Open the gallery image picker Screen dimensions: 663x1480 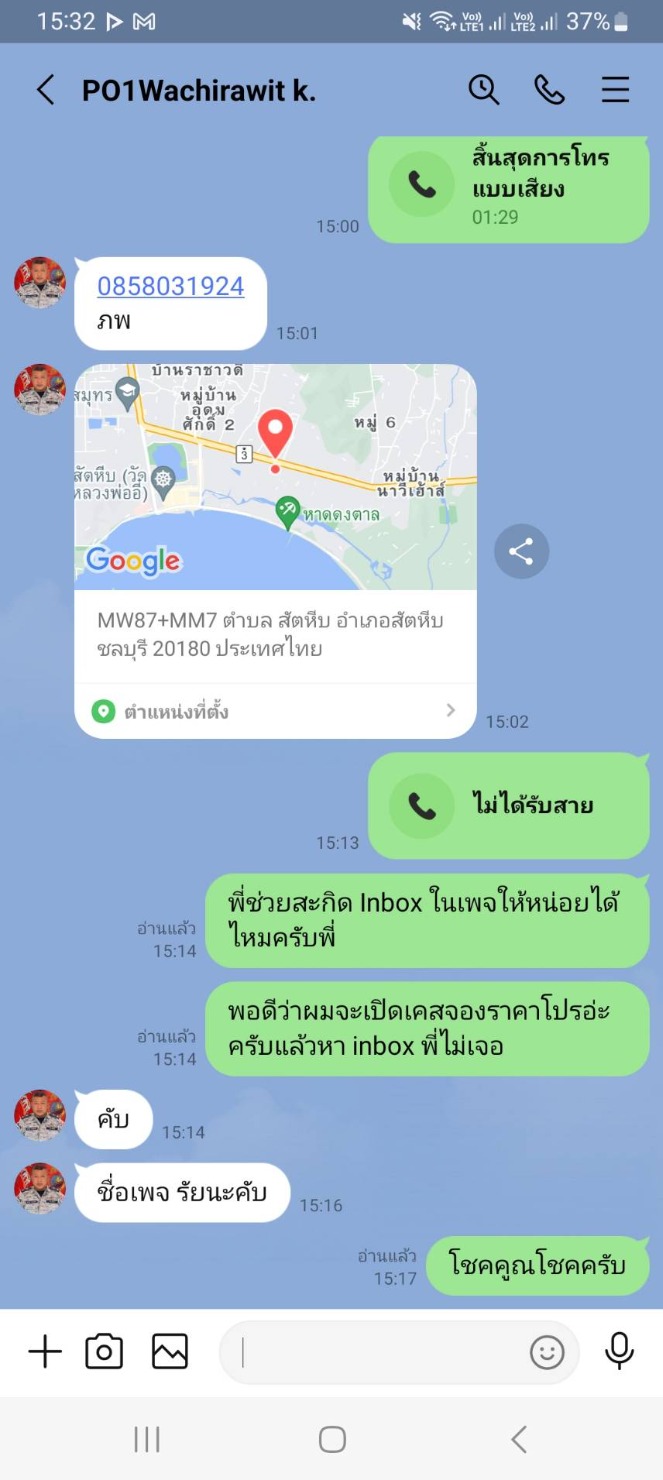[x=170, y=1352]
